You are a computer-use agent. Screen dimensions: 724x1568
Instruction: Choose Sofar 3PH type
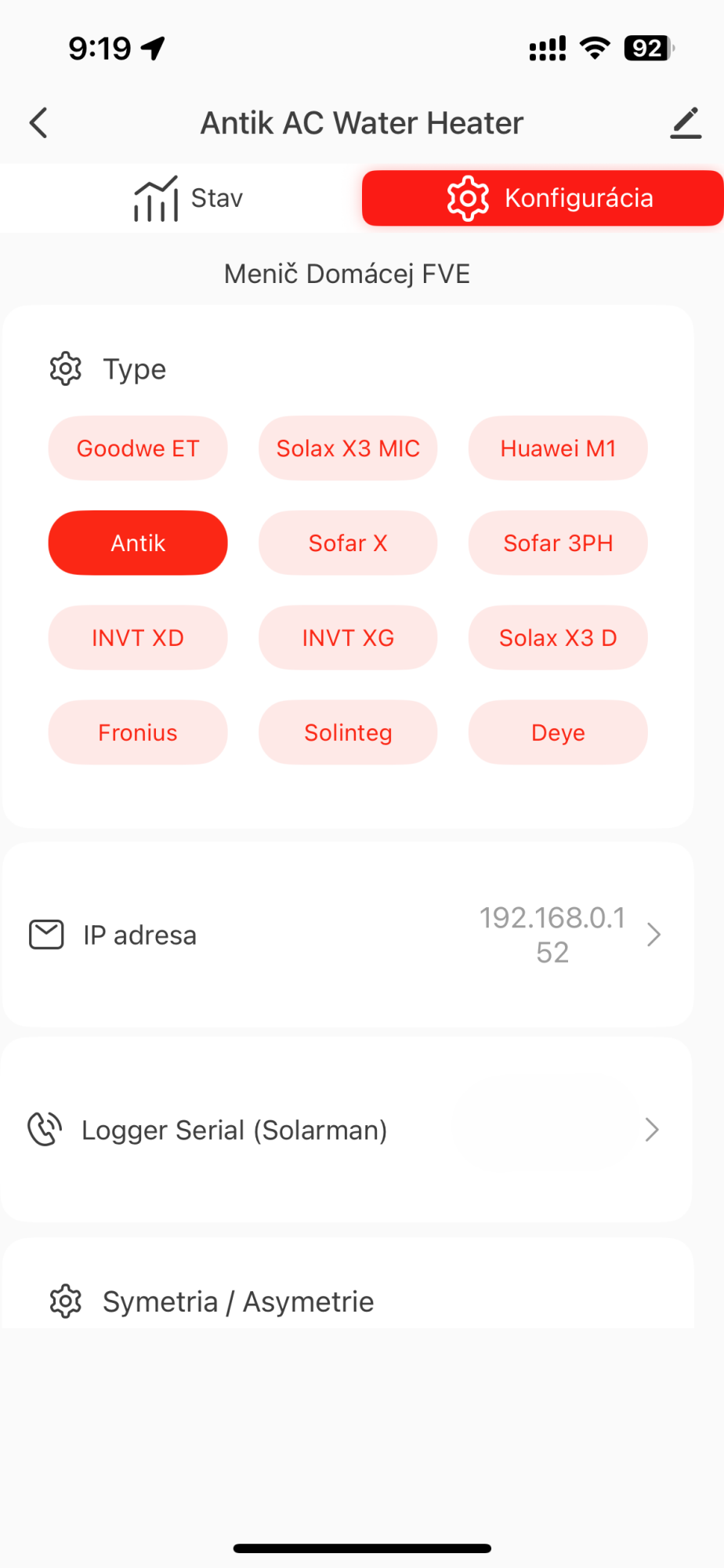click(558, 543)
